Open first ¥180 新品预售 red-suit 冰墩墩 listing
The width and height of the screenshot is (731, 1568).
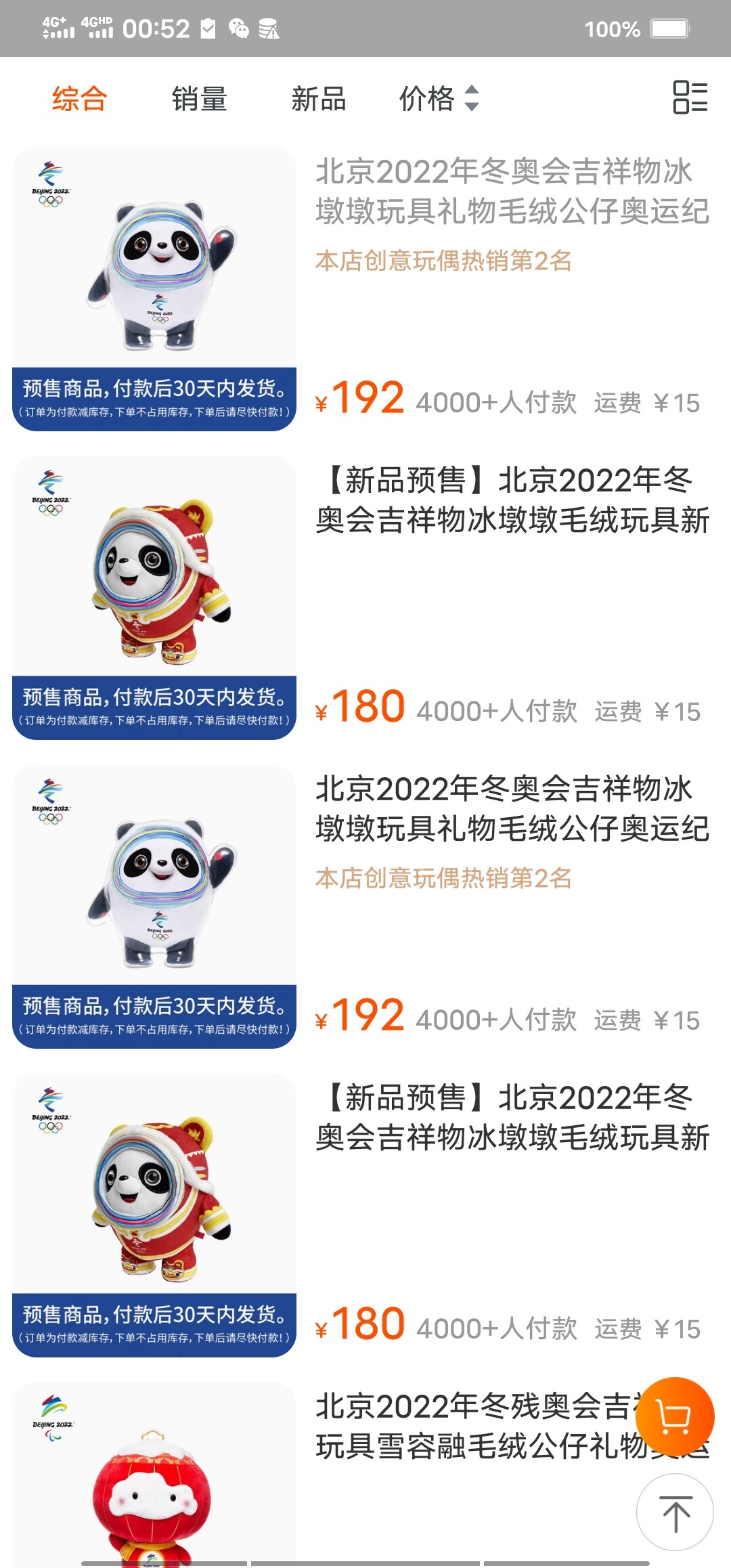coord(512,500)
